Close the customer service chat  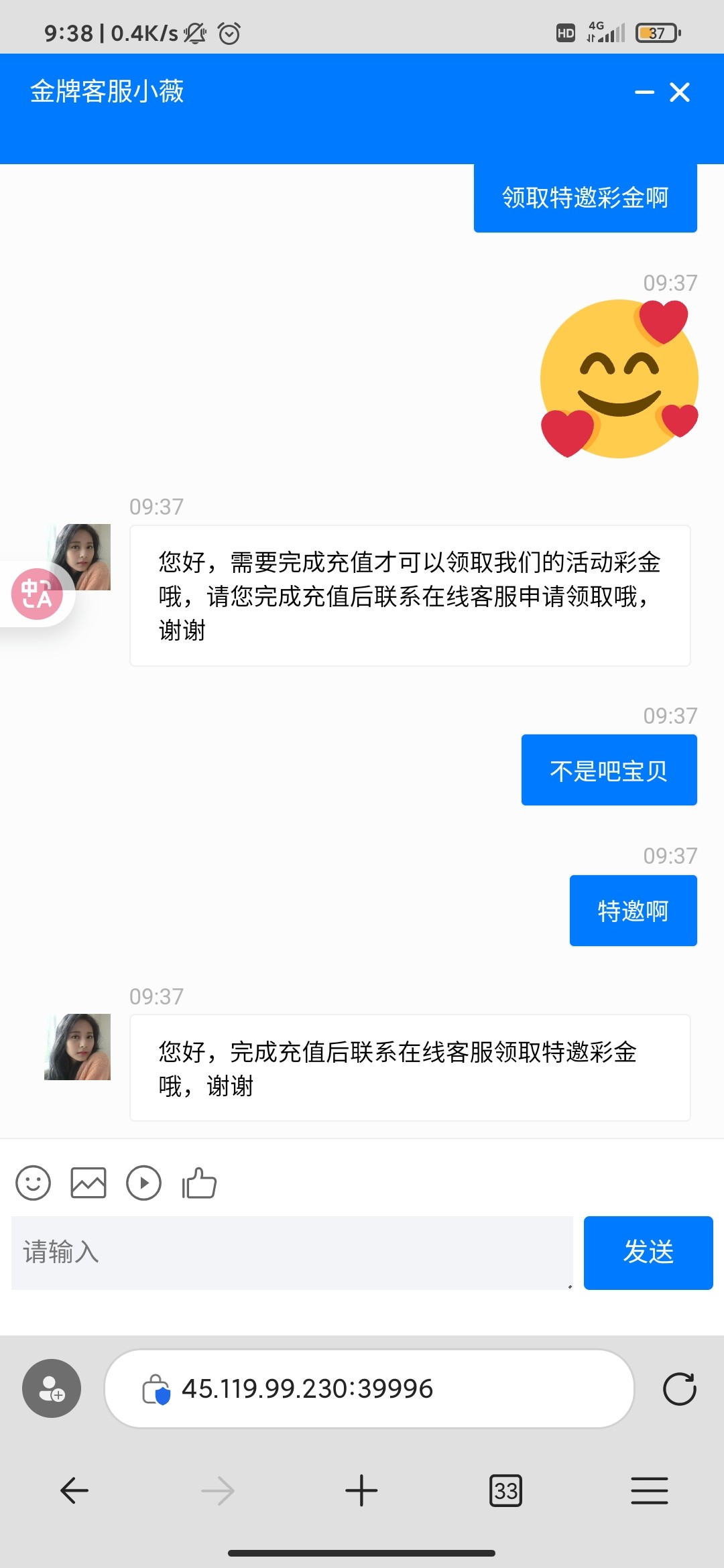tap(680, 92)
